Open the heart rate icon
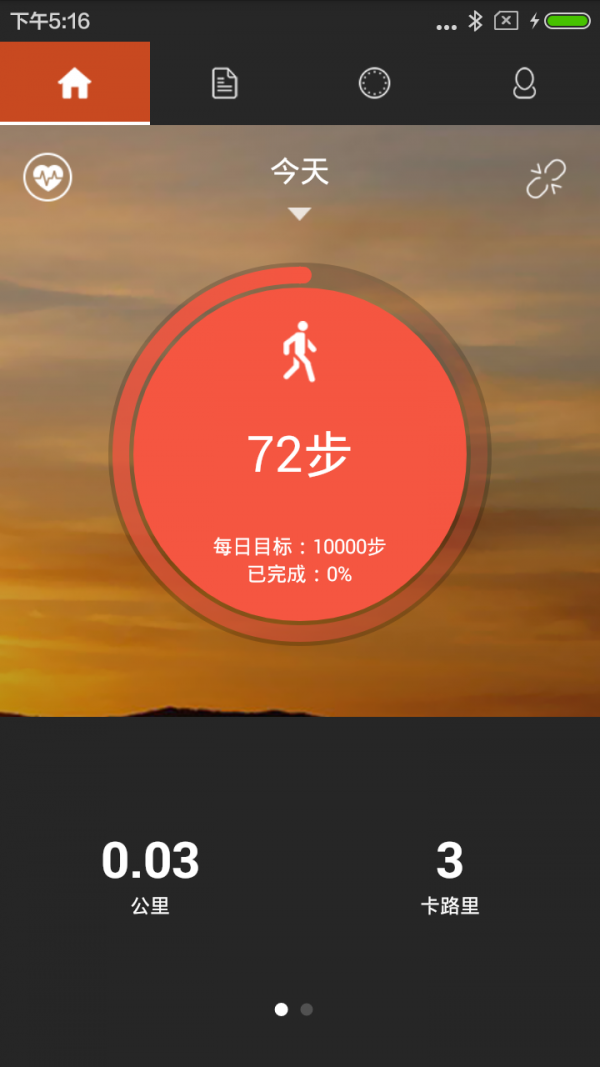The image size is (600, 1067). tap(48, 178)
